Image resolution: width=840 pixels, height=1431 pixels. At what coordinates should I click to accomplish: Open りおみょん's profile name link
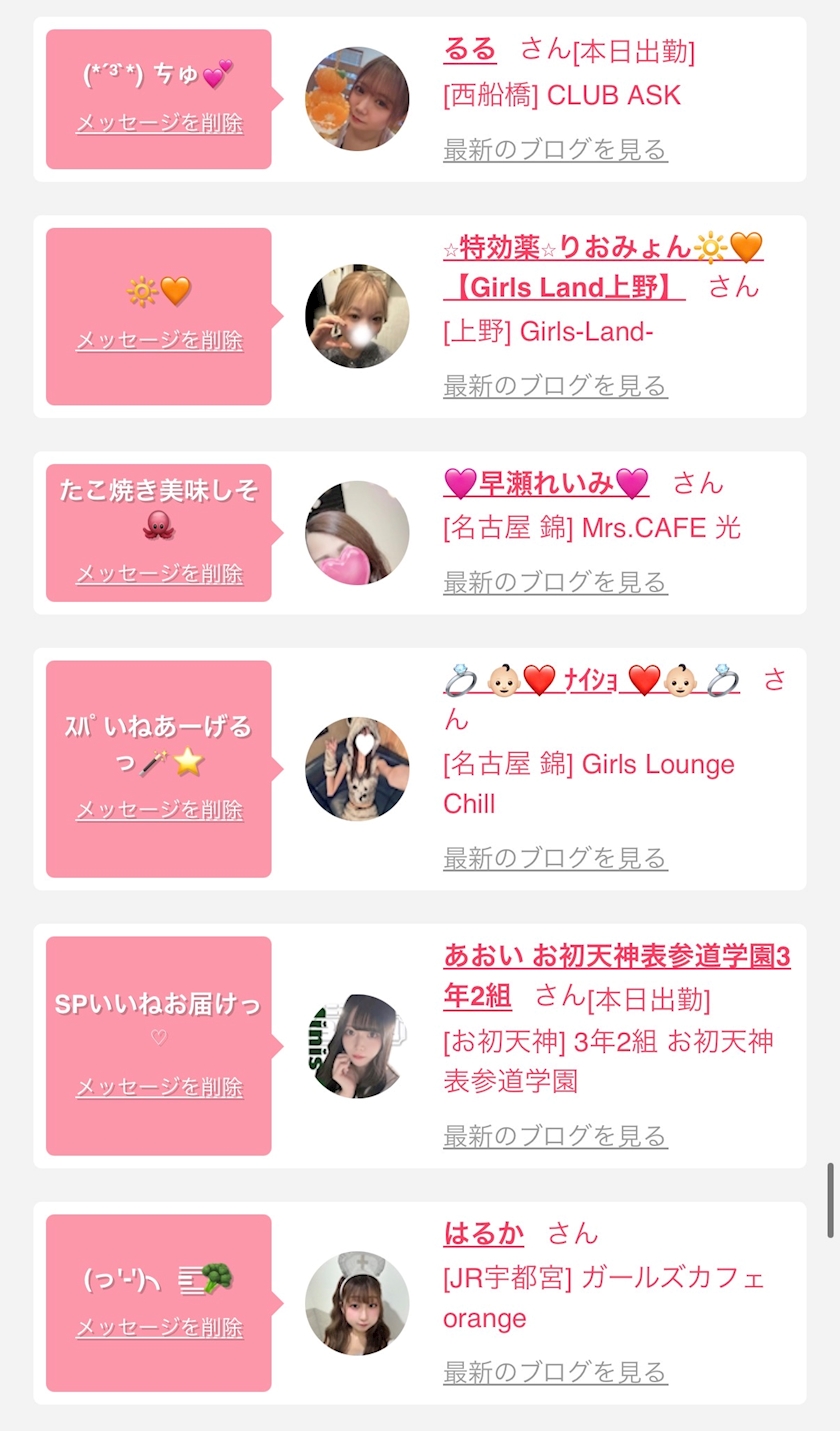click(x=603, y=267)
